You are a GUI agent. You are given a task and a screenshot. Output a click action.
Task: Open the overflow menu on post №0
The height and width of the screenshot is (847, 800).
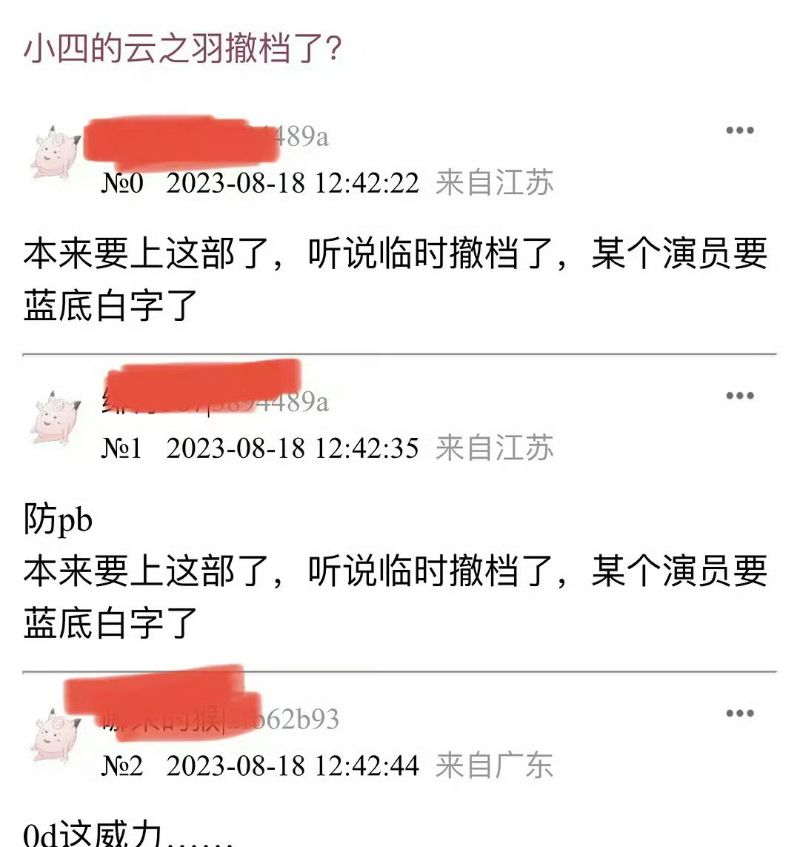pyautogui.click(x=739, y=131)
